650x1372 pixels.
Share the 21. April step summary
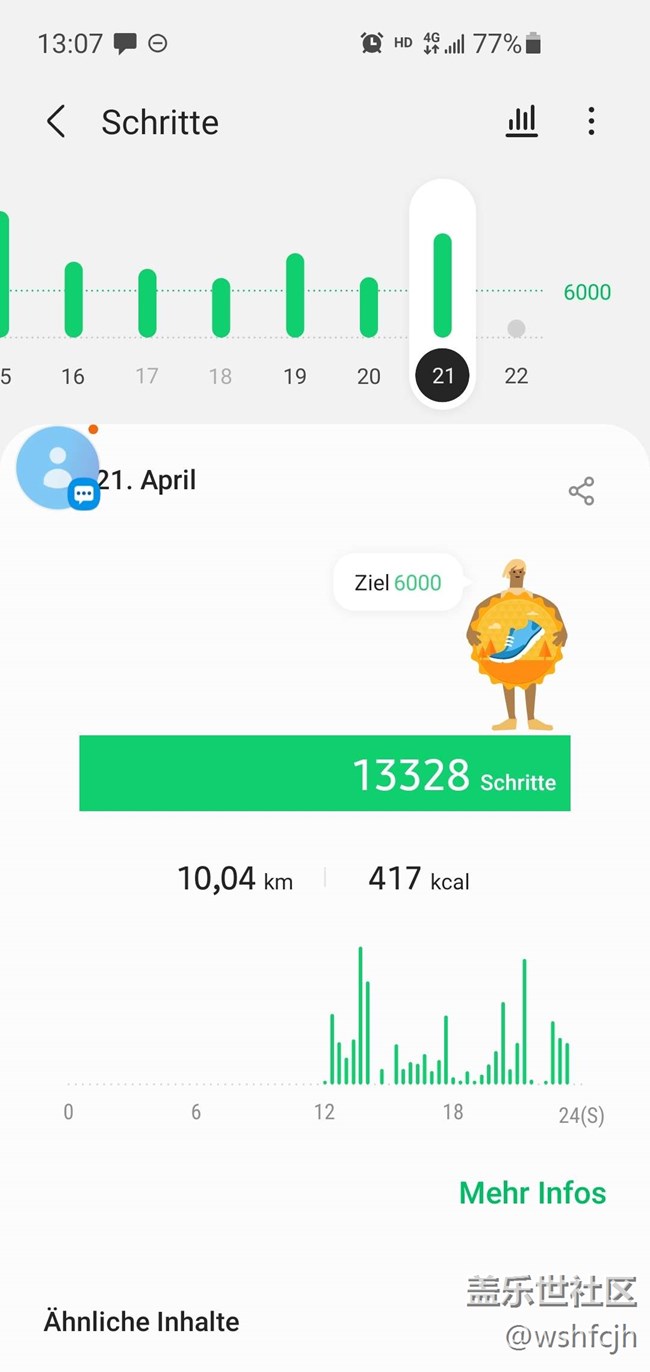coord(581,491)
